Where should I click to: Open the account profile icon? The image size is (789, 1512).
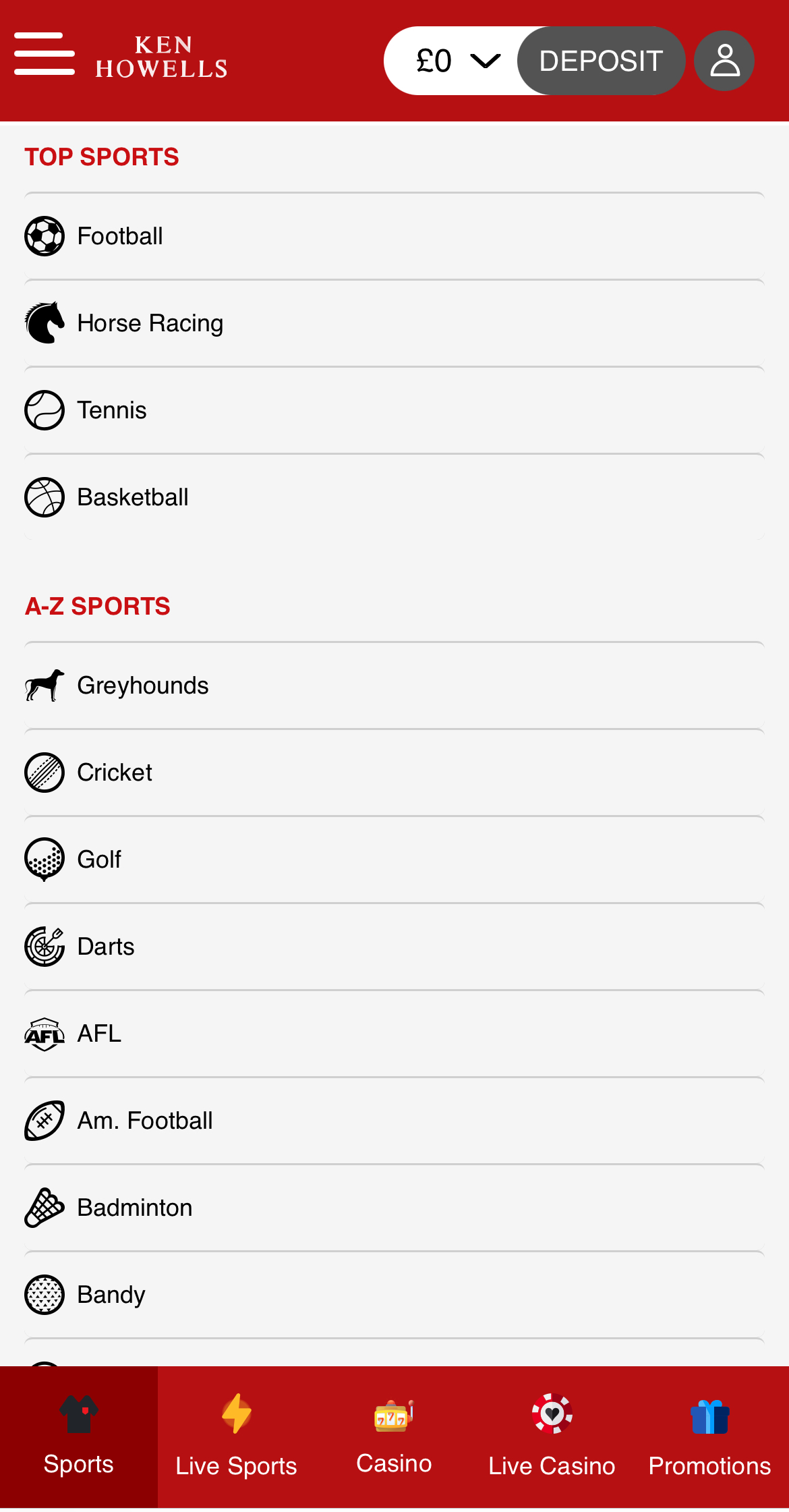tap(724, 61)
